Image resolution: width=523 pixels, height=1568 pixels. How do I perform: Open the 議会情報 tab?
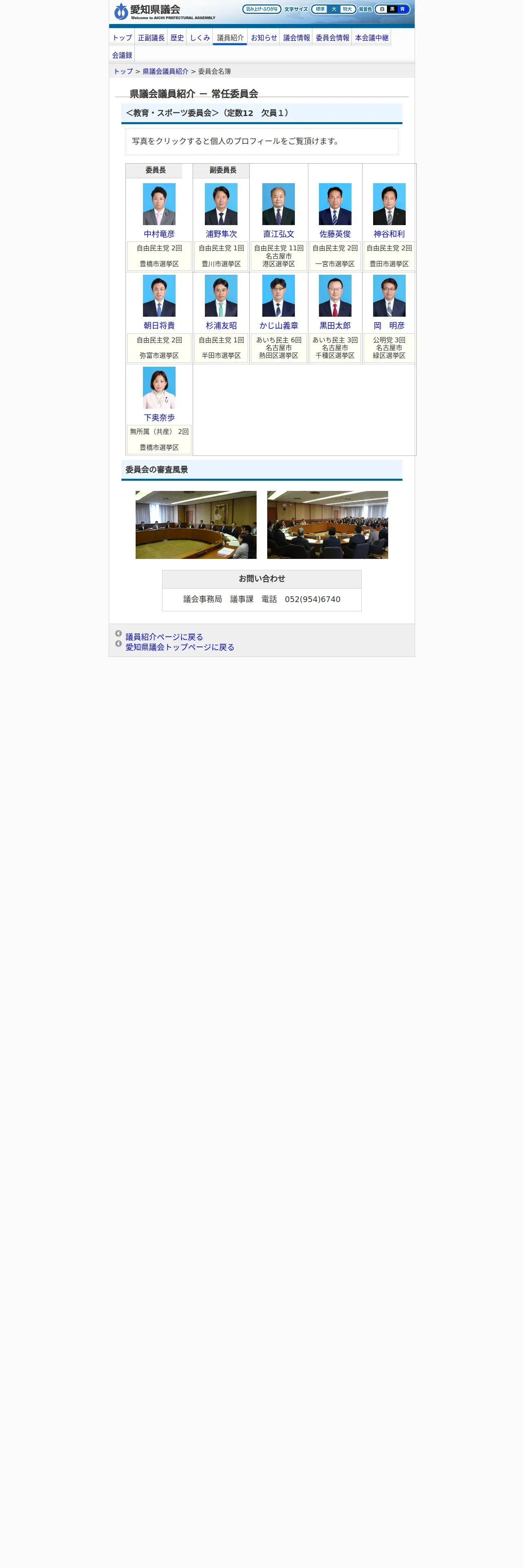coord(297,38)
